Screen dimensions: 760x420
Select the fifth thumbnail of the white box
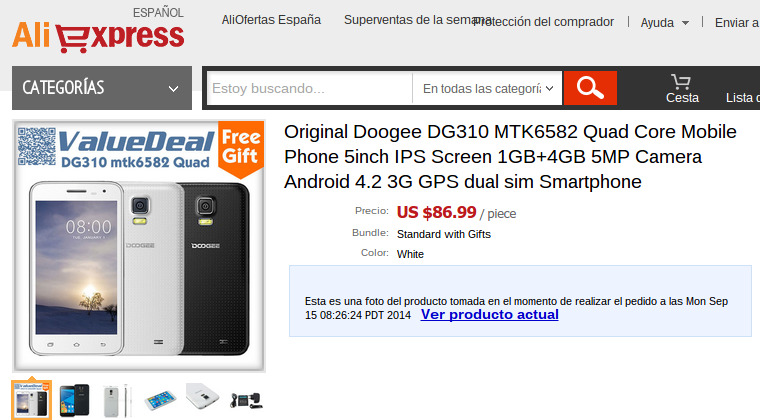203,399
